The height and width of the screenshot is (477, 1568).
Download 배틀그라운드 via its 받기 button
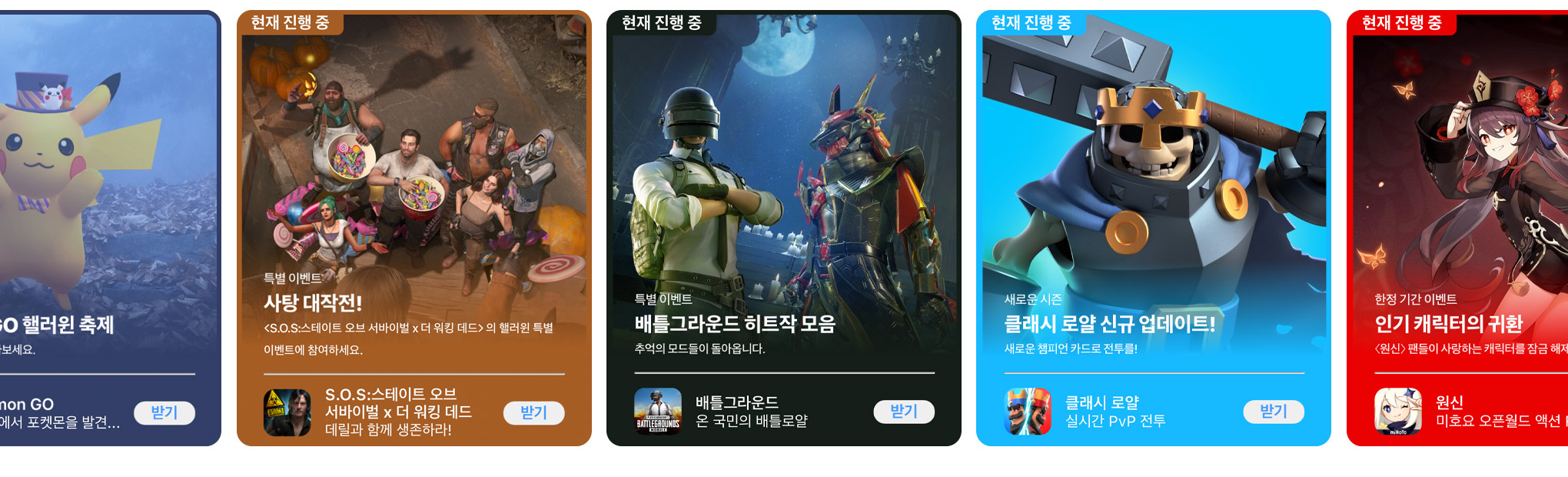click(x=904, y=412)
